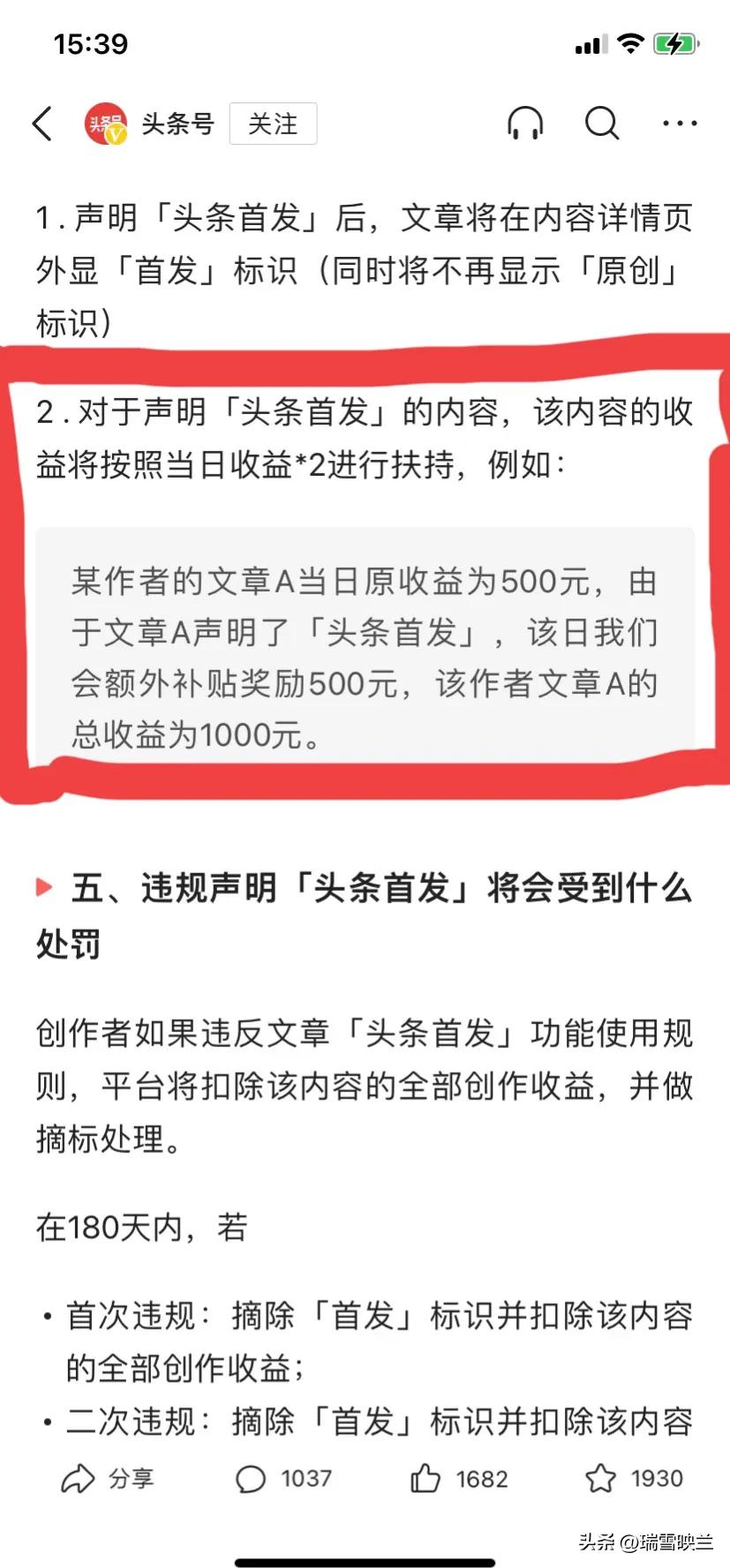
Task: Open the share arrow icon
Action: [x=79, y=1478]
